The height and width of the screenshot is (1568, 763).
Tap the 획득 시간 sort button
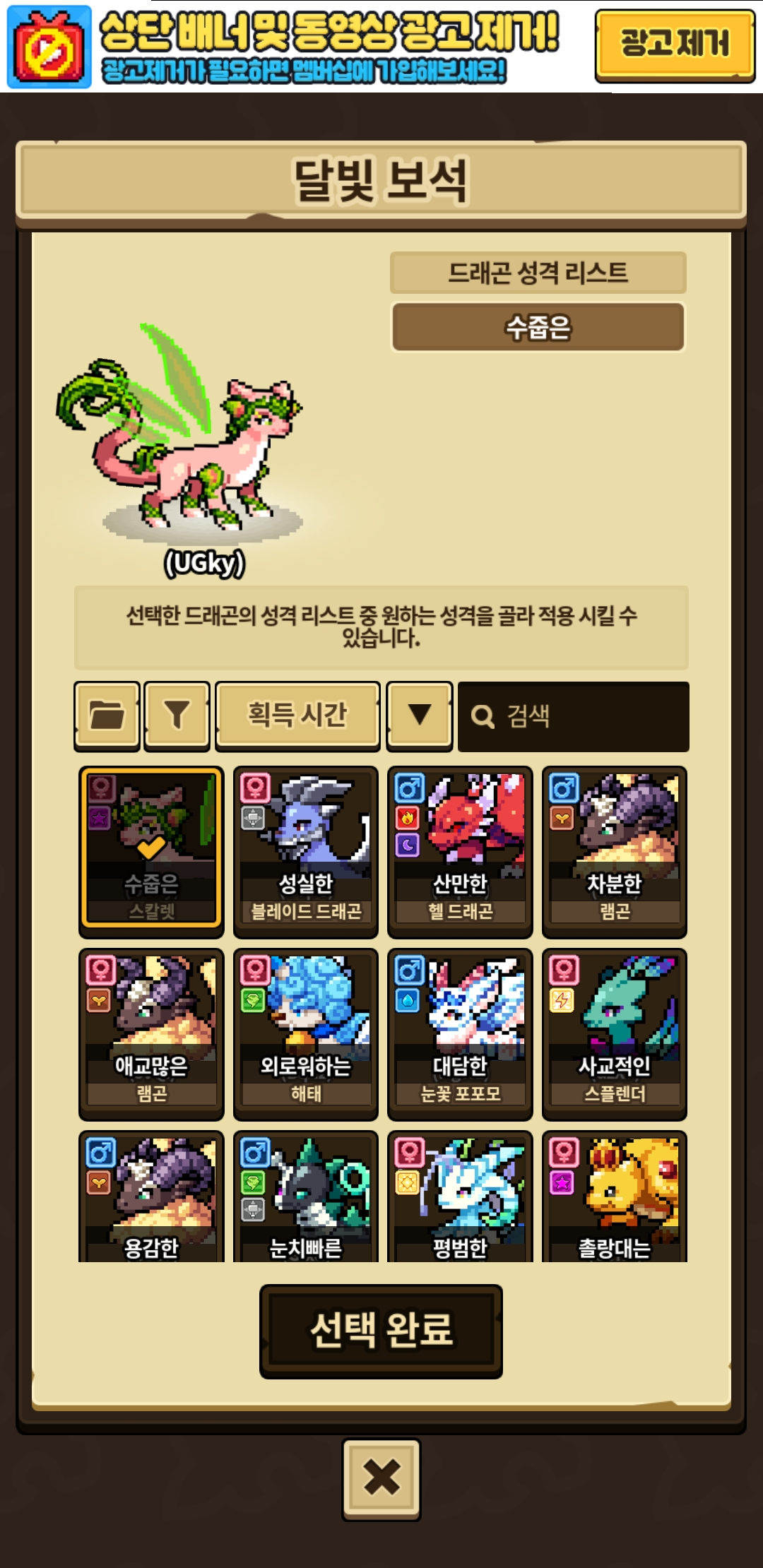point(297,716)
